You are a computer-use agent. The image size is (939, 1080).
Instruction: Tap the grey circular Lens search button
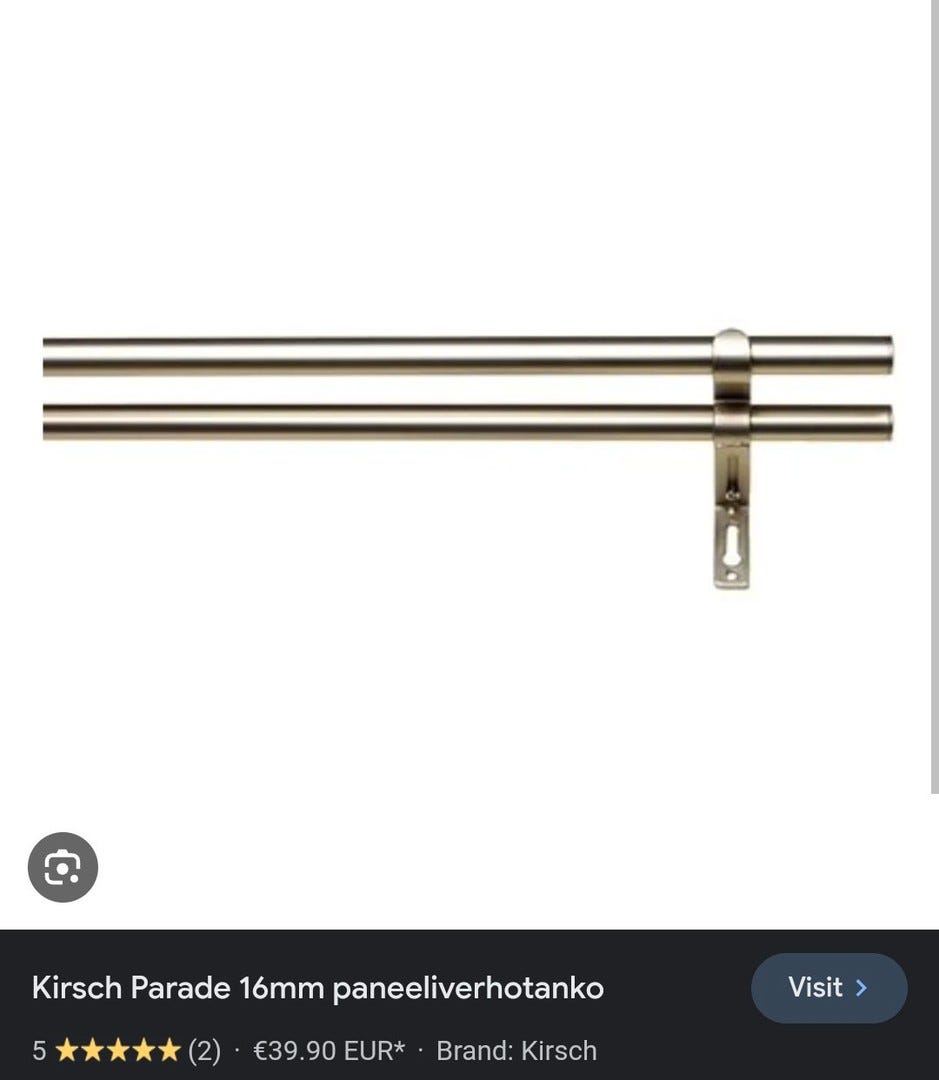(63, 866)
